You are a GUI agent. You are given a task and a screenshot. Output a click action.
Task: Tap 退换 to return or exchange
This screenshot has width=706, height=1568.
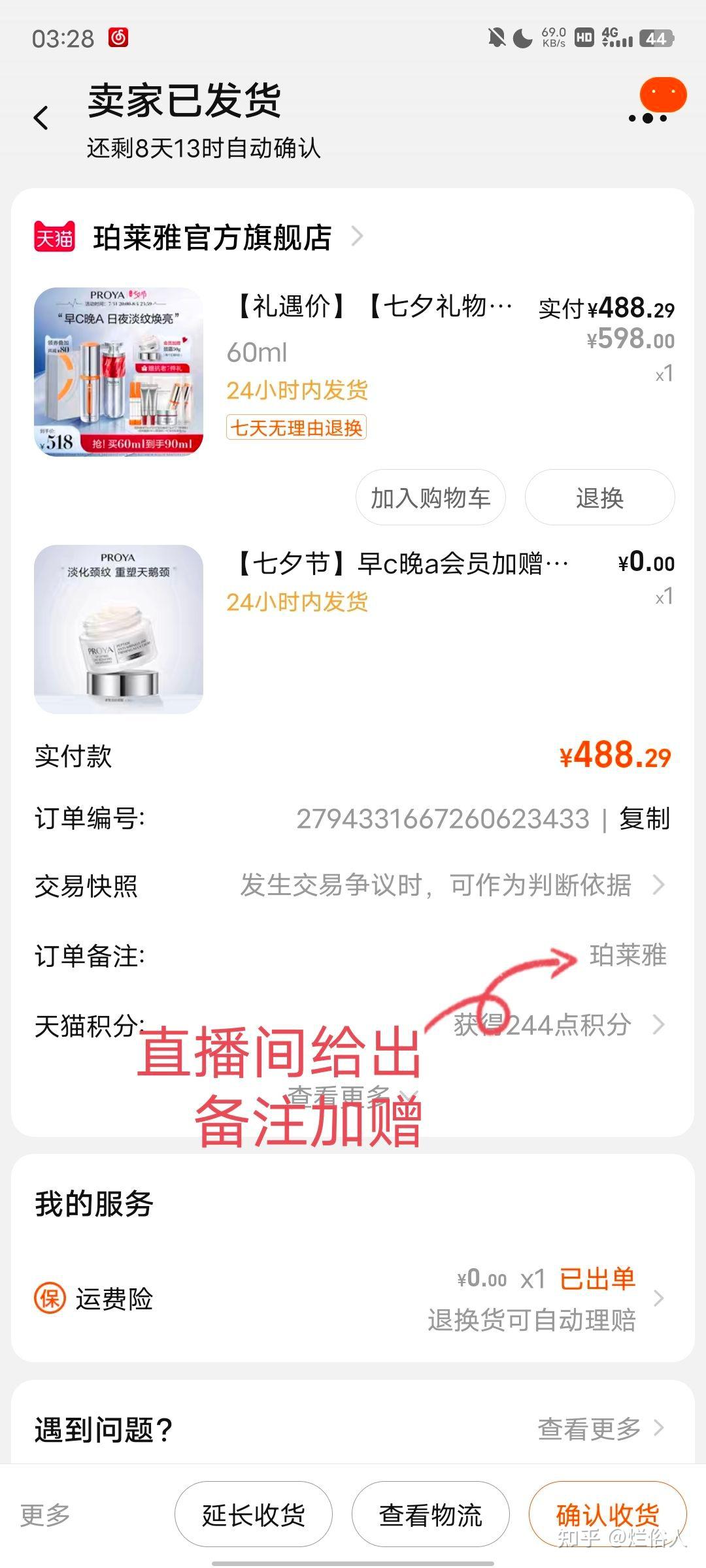[599, 498]
